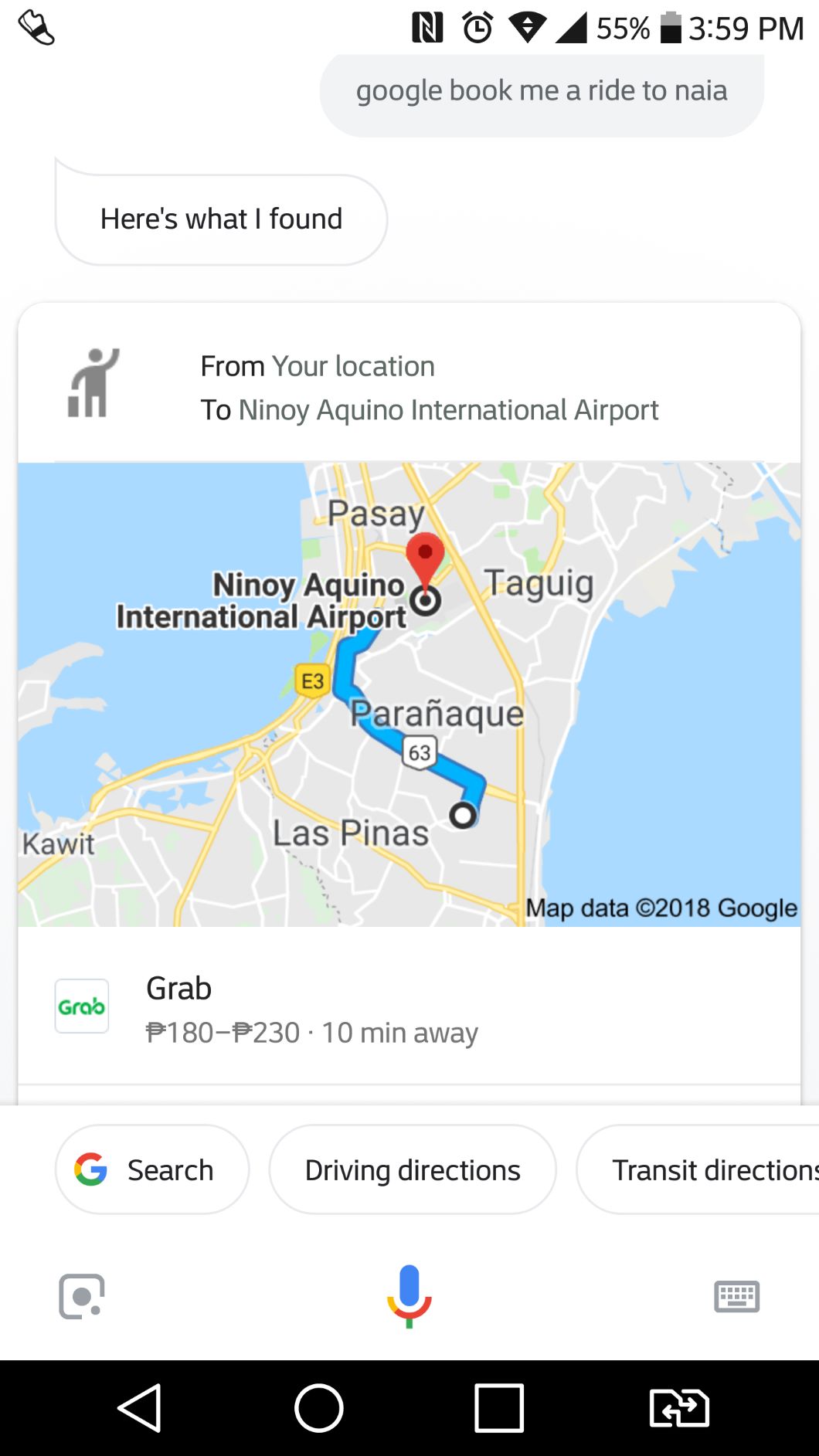Viewport: 819px width, 1456px height.
Task: Activate the microphone for voice input
Action: (409, 1295)
